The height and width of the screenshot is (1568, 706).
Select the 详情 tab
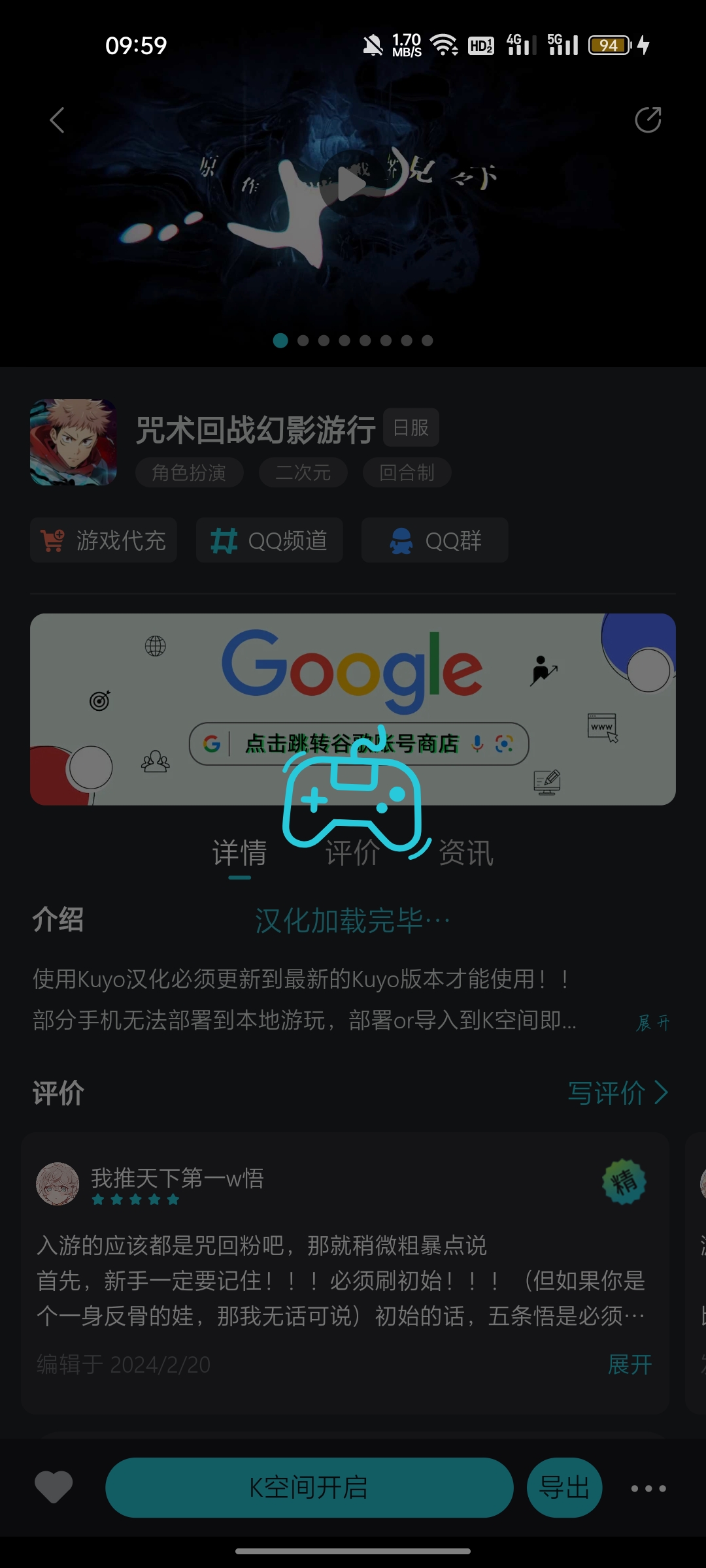tap(239, 853)
